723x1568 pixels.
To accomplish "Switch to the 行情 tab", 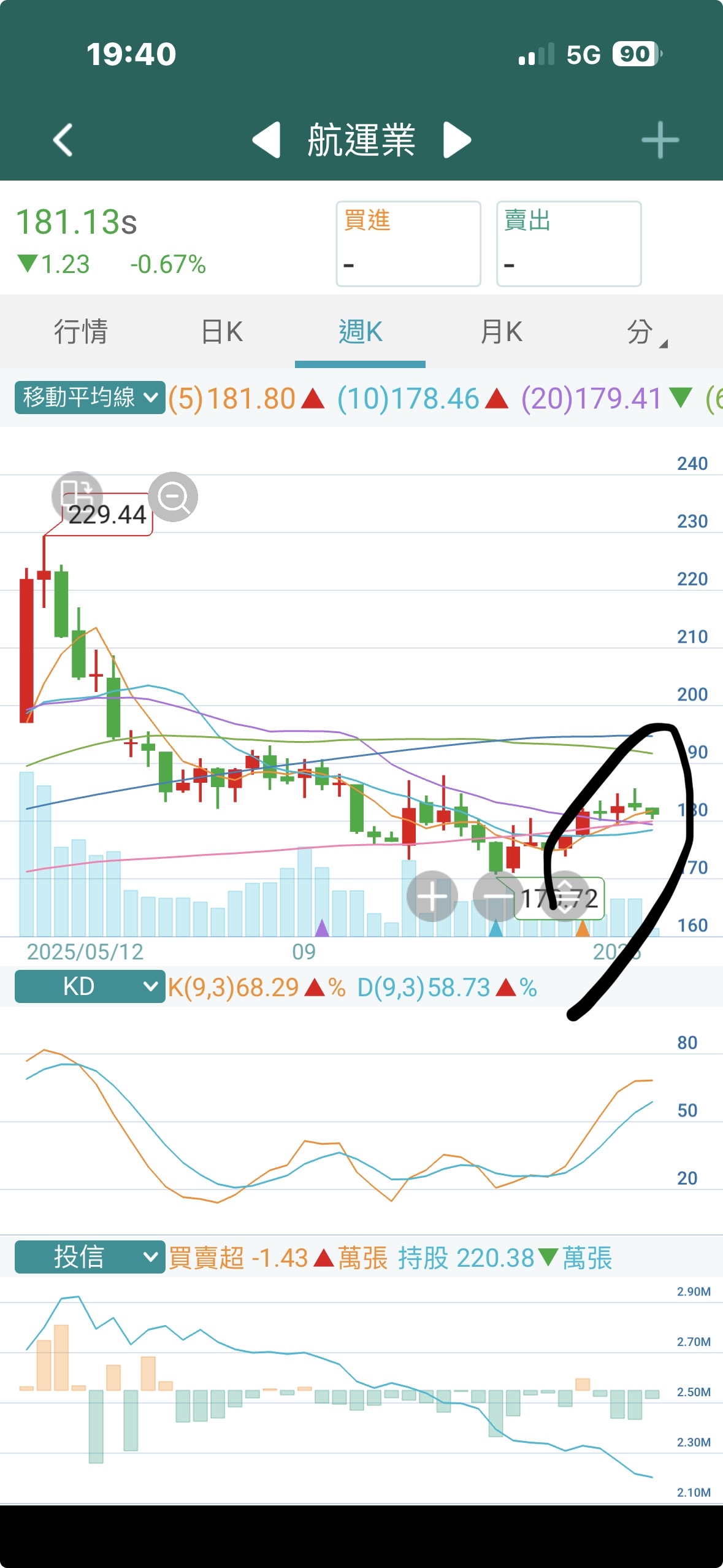I will coord(81,332).
